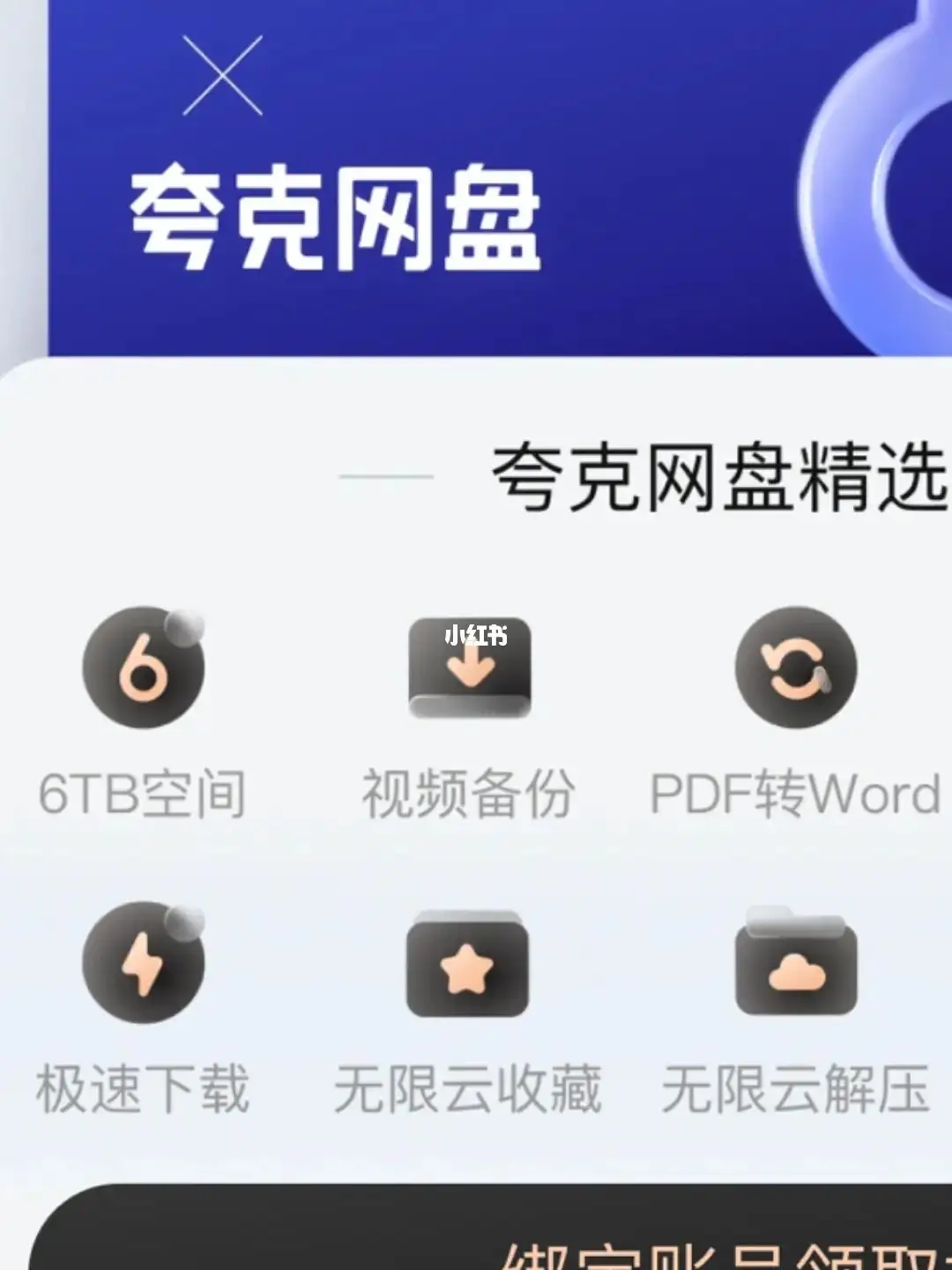Close the 夸克网盘 promotion page

tap(222, 76)
